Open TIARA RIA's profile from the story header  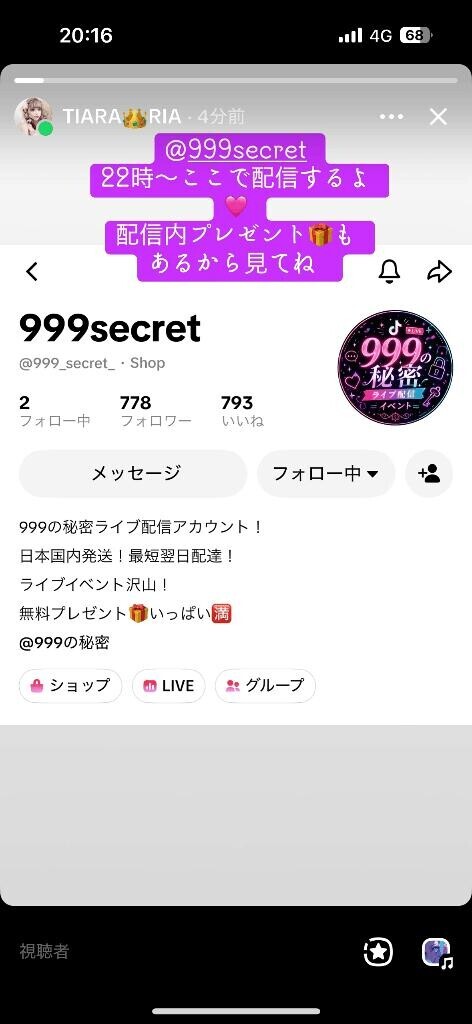(x=33, y=116)
